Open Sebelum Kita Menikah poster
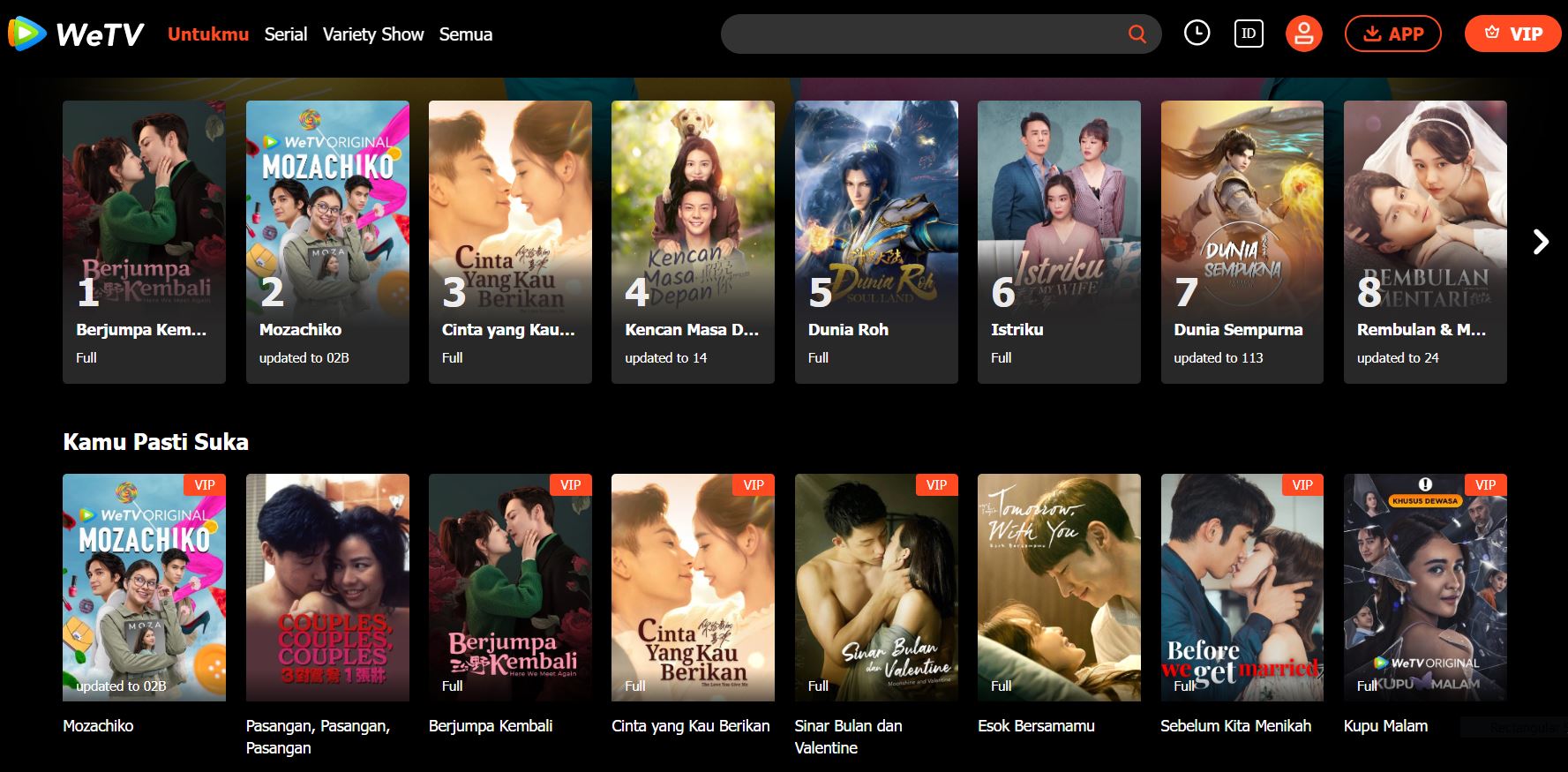Image resolution: width=1568 pixels, height=772 pixels. [1242, 587]
